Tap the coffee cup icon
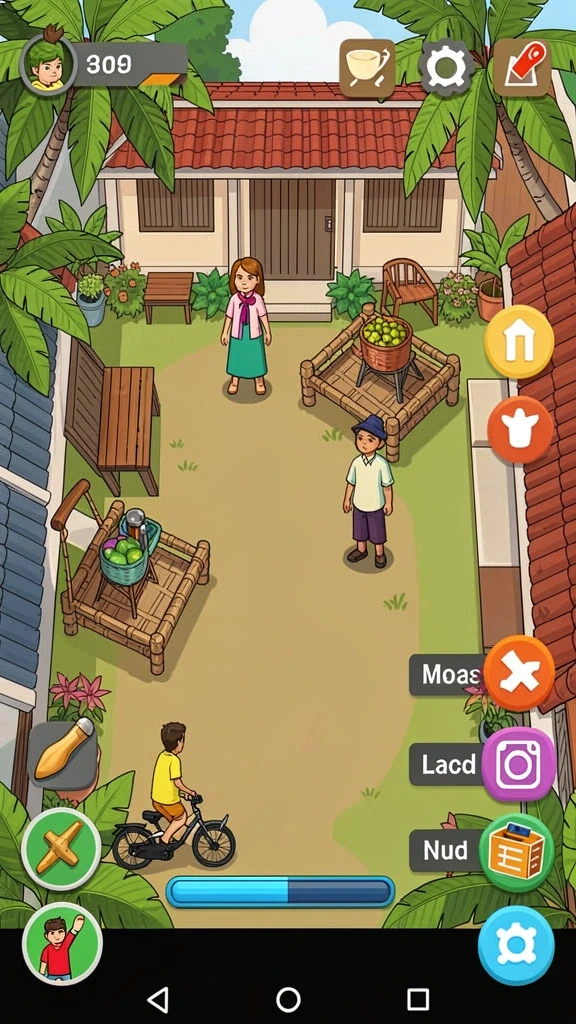576x1024 pixels. point(367,68)
